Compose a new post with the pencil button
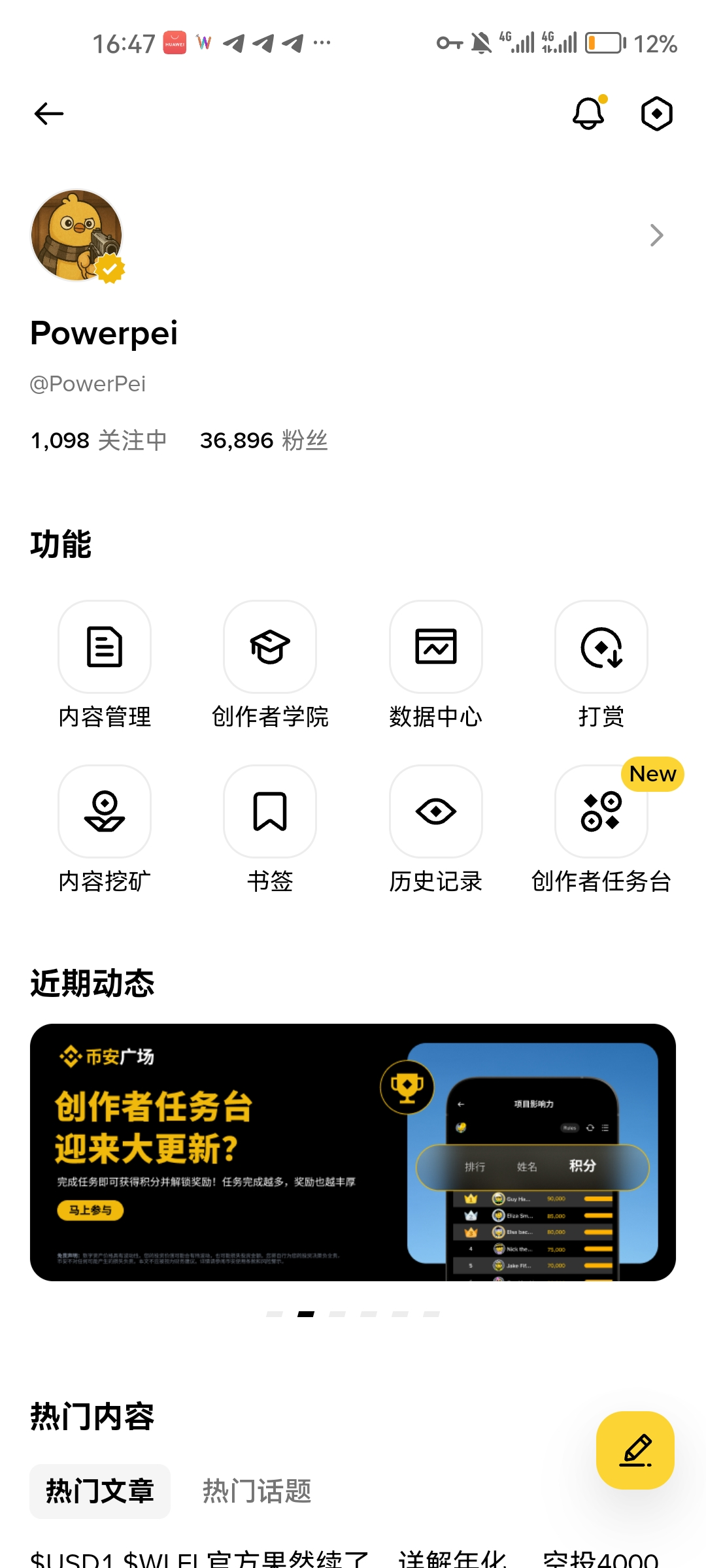This screenshot has height=1568, width=706. [x=635, y=1450]
